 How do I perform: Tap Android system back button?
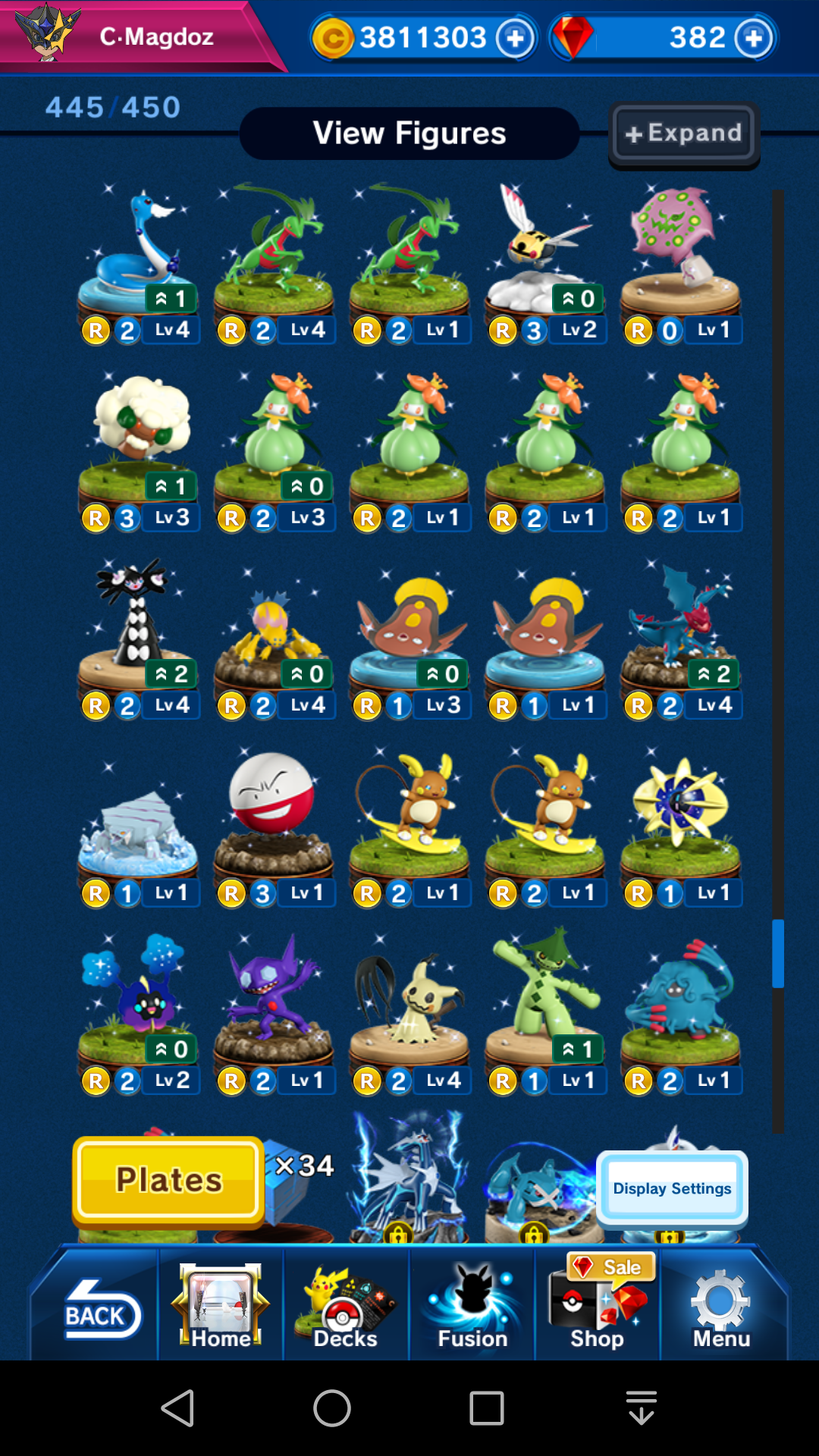178,1408
